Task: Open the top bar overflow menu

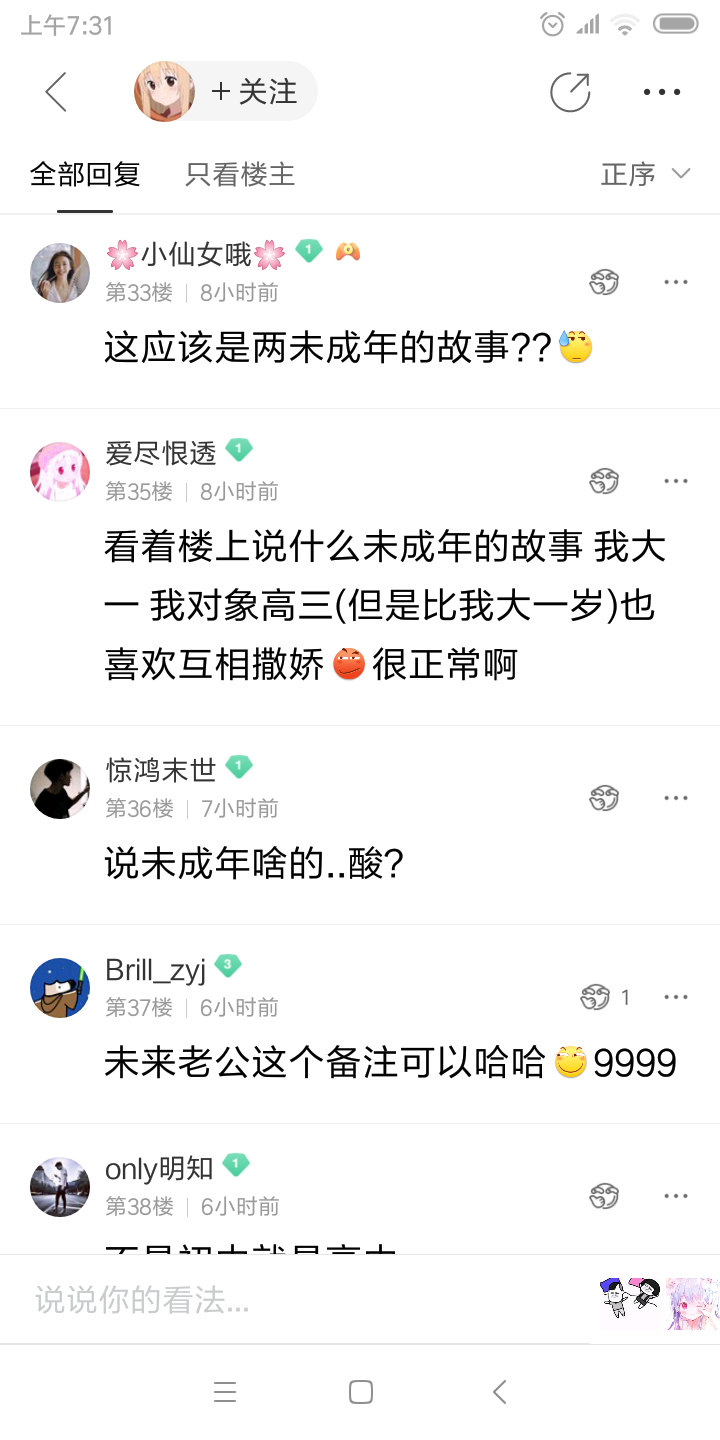Action: tap(662, 92)
